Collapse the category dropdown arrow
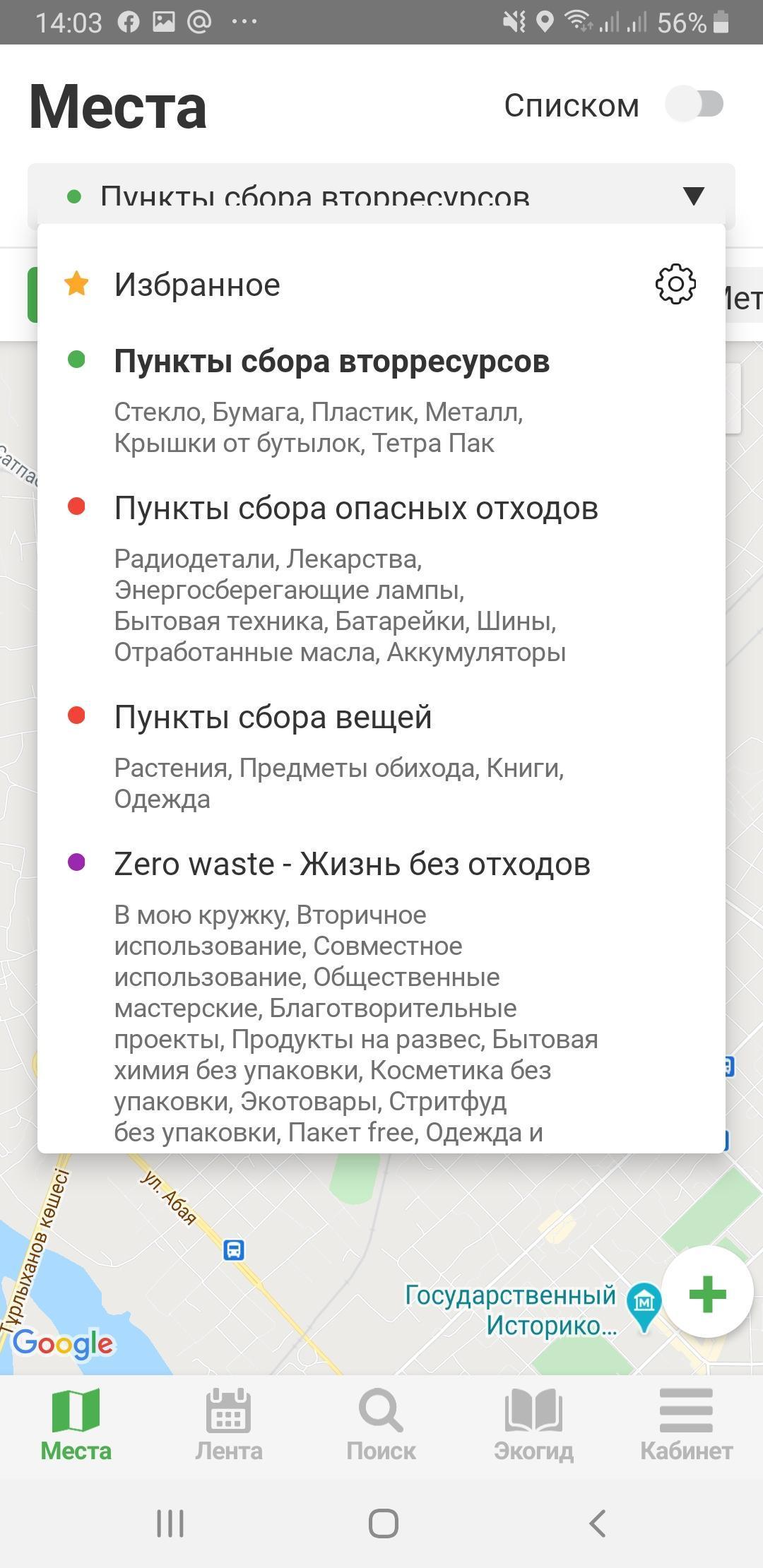The height and width of the screenshot is (1568, 763). [694, 196]
